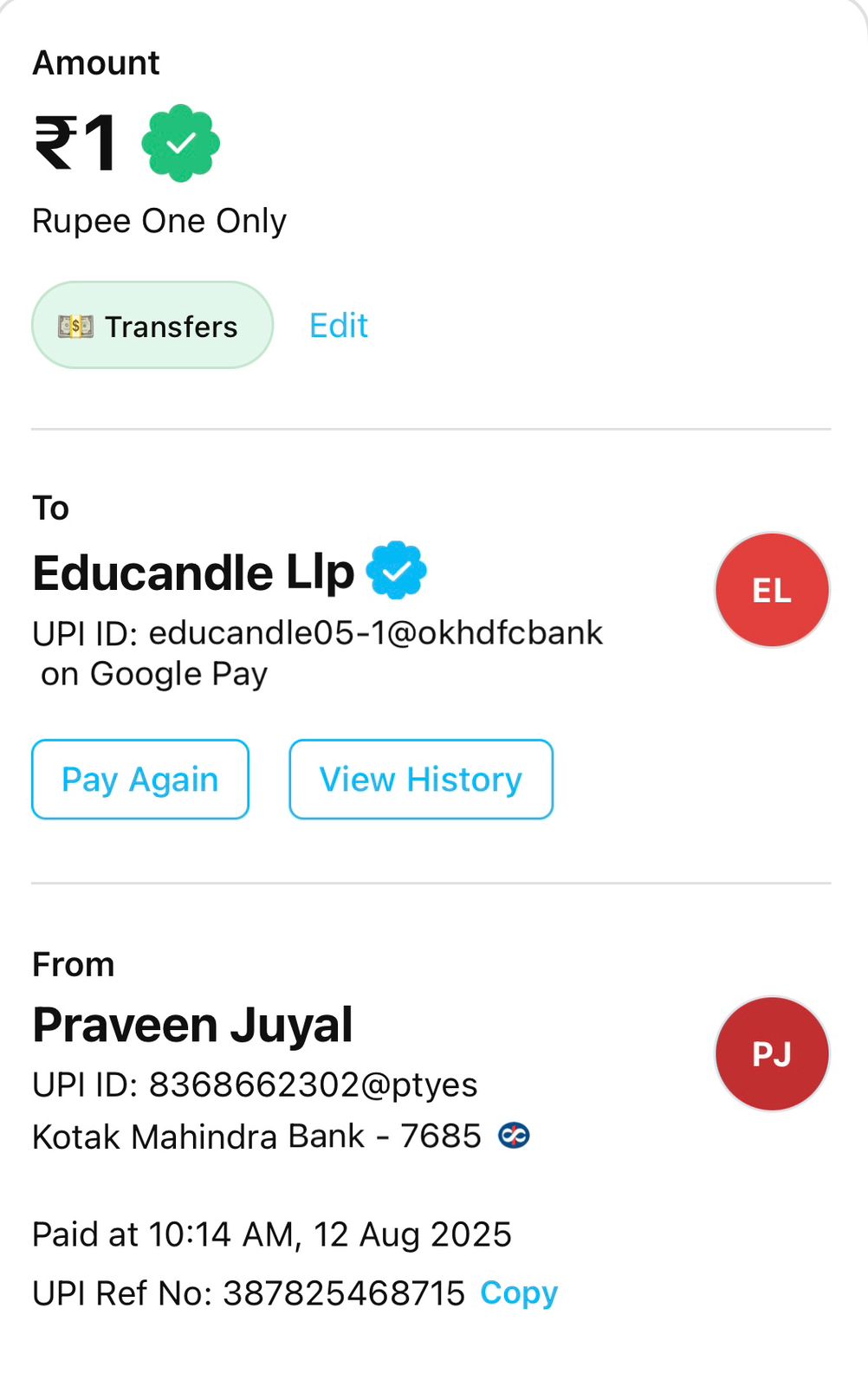The image size is (868, 1386).
Task: Pay Educandle Llp again
Action: tap(140, 779)
